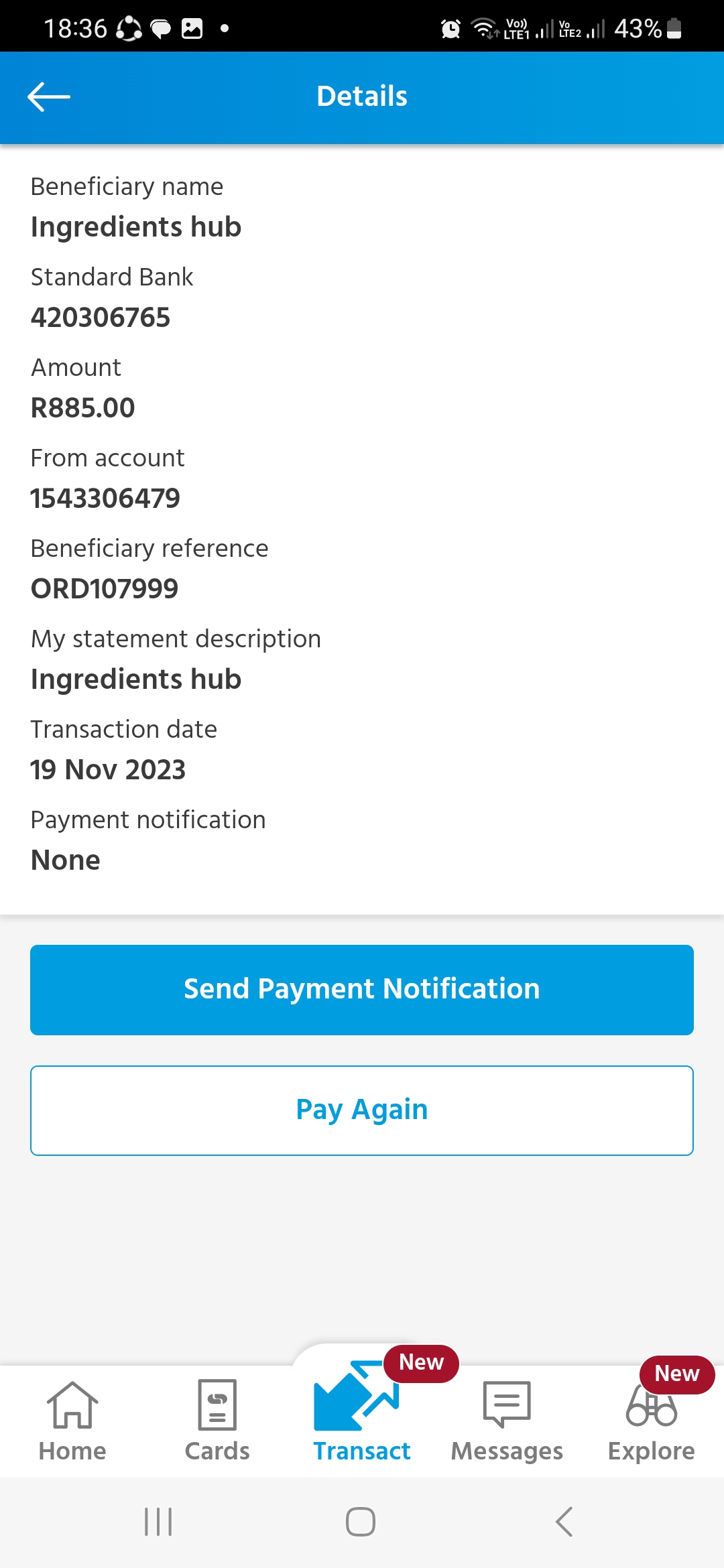Open the Transact tab
The height and width of the screenshot is (1568, 724).
click(x=362, y=1413)
